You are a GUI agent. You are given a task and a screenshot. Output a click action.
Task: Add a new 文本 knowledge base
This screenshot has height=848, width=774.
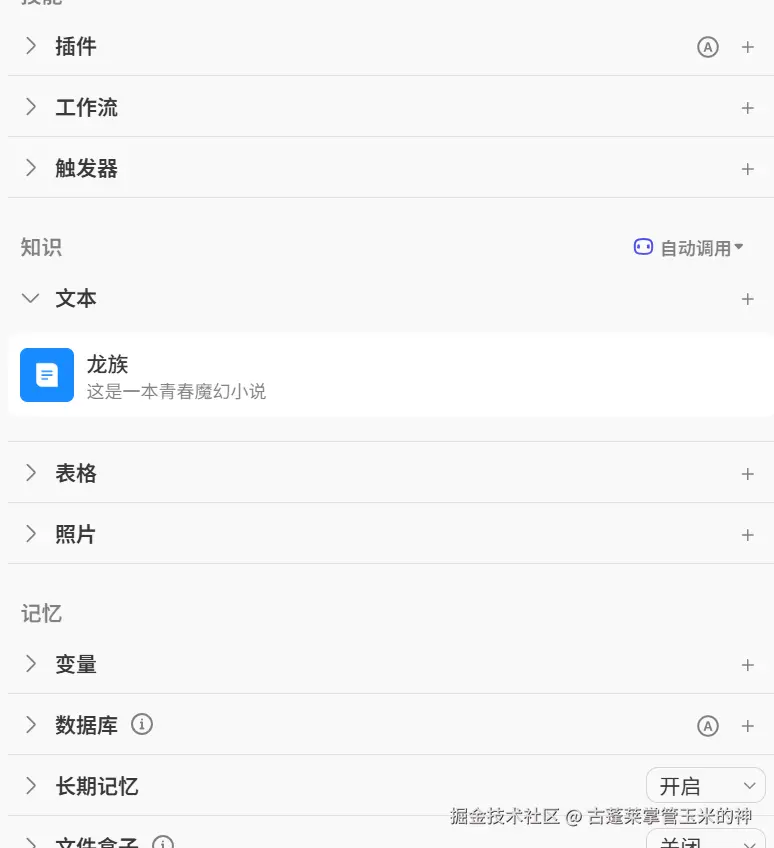click(747, 299)
